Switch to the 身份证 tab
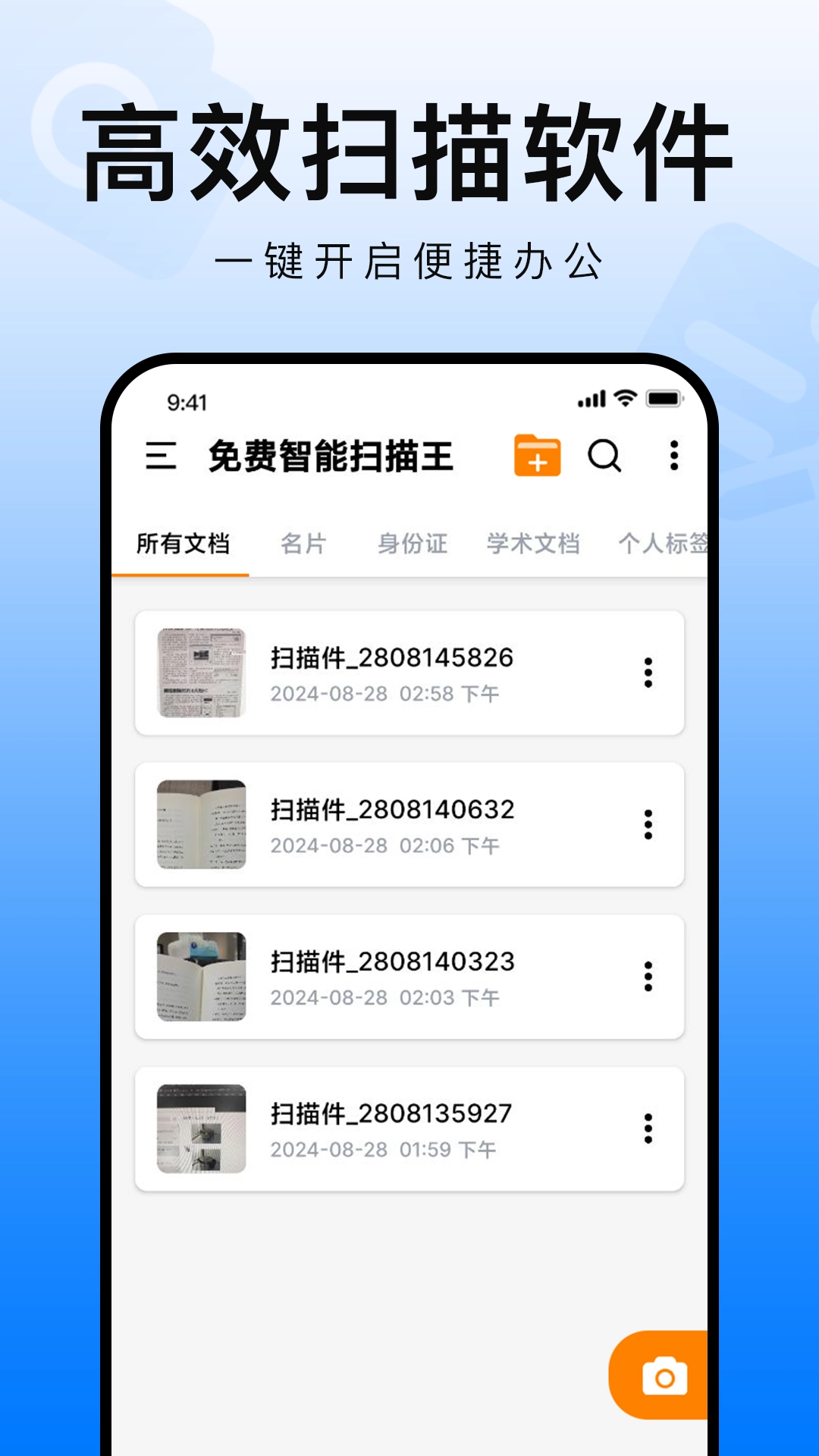Viewport: 819px width, 1456px height. [x=413, y=543]
